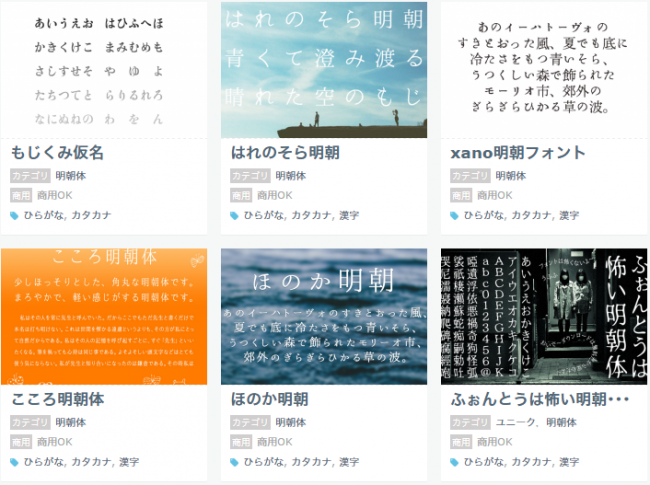Tap the もじくみ仮名 title link
This screenshot has width=650, height=485.
(57, 153)
